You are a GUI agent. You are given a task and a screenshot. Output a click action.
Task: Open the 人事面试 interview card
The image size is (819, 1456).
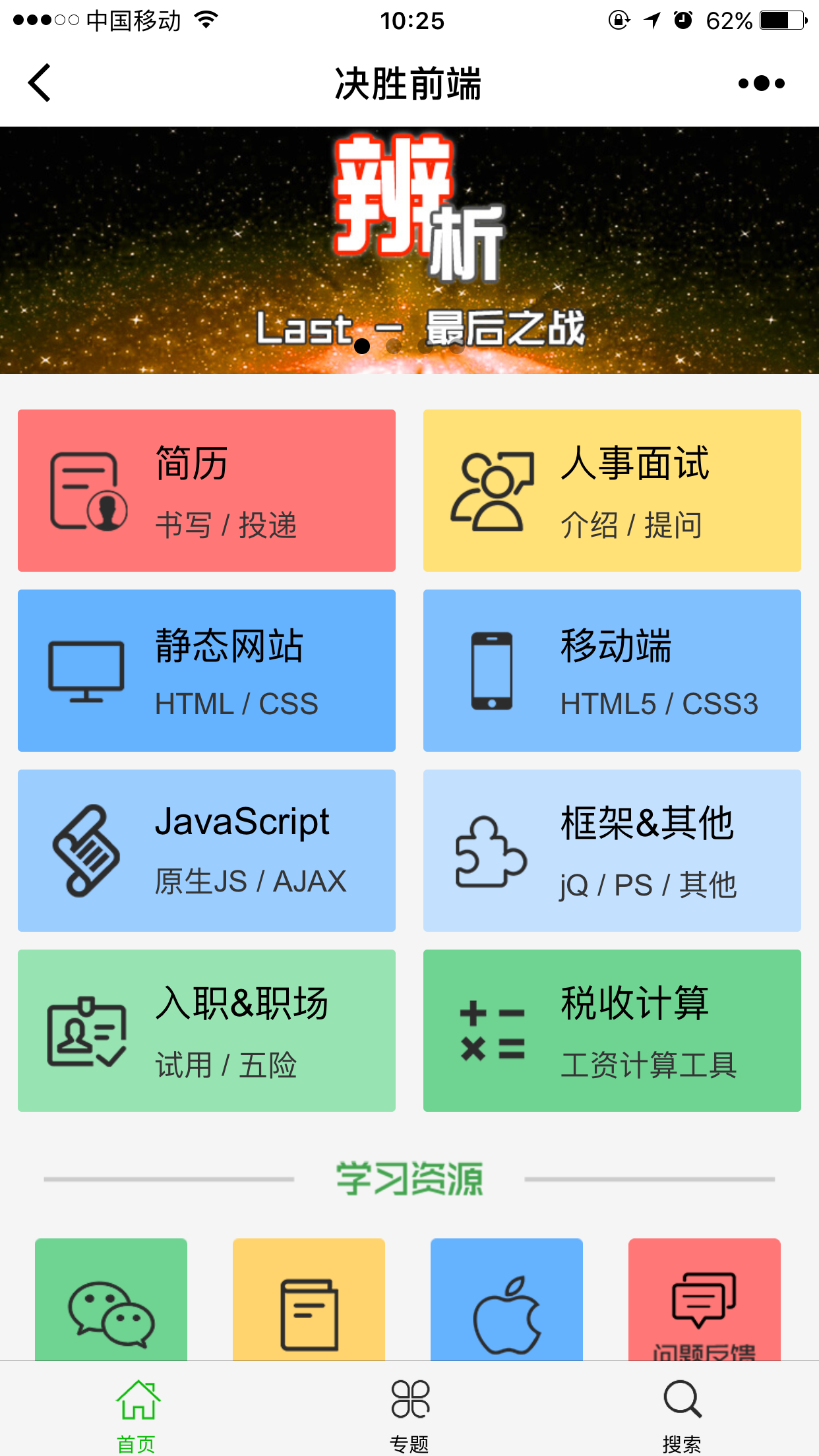point(612,491)
